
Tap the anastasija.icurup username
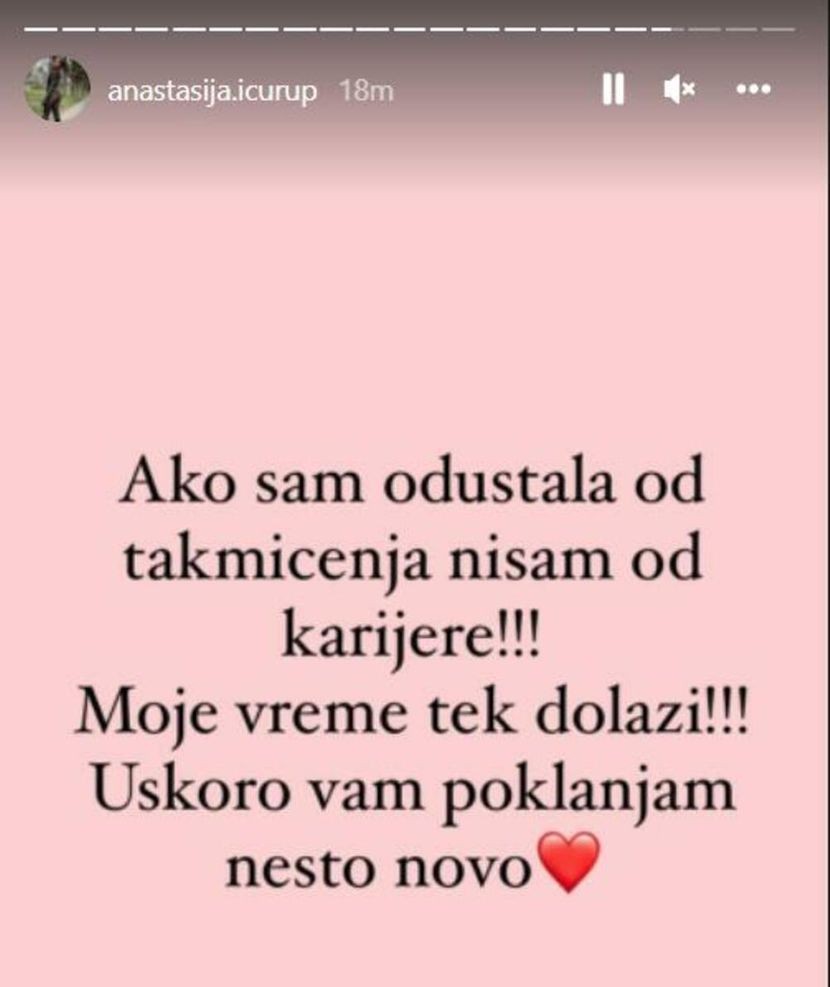coord(211,91)
